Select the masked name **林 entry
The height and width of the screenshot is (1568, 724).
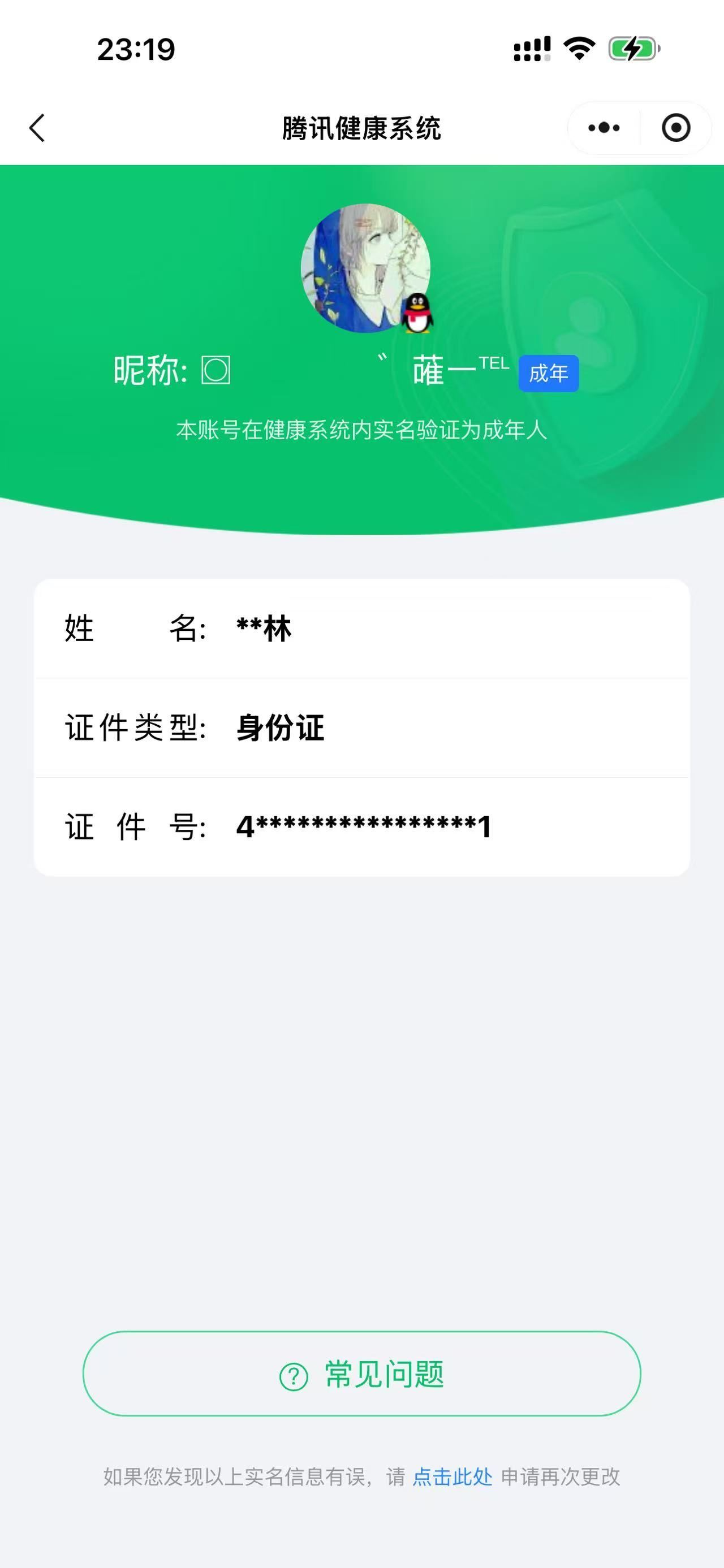tap(262, 630)
